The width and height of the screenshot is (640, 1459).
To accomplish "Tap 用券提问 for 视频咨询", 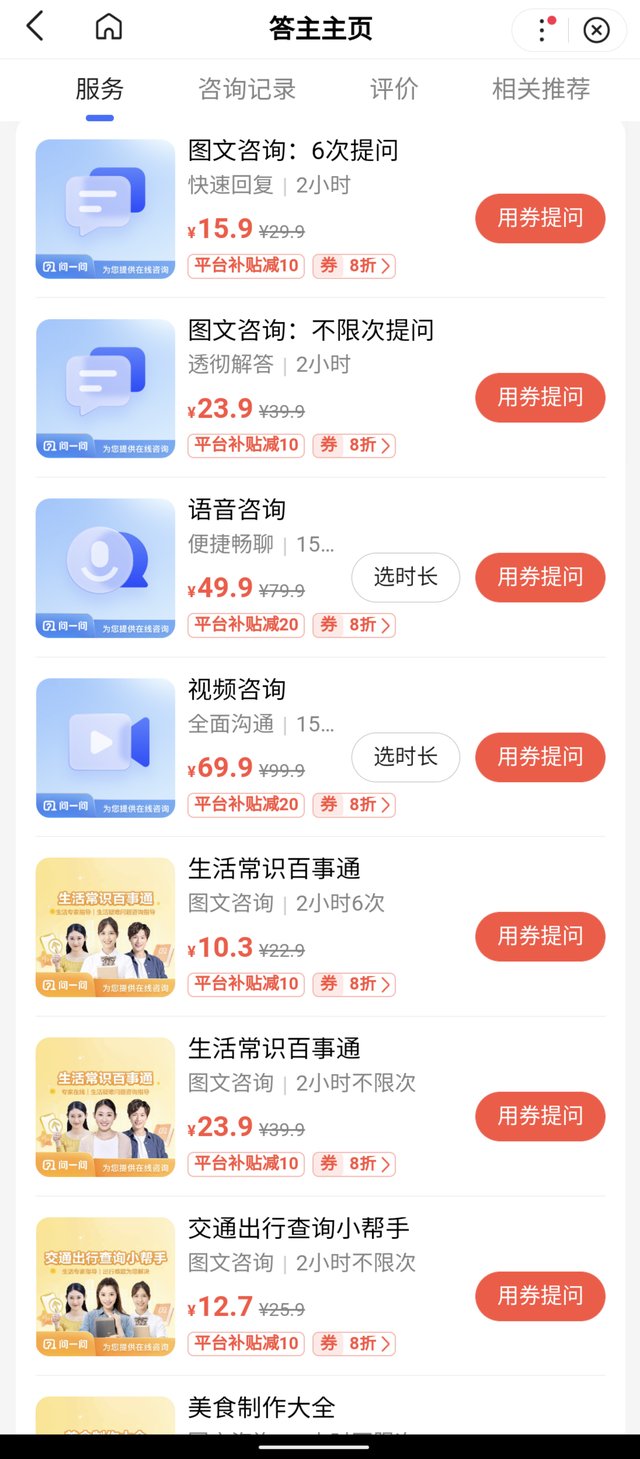I will click(540, 757).
